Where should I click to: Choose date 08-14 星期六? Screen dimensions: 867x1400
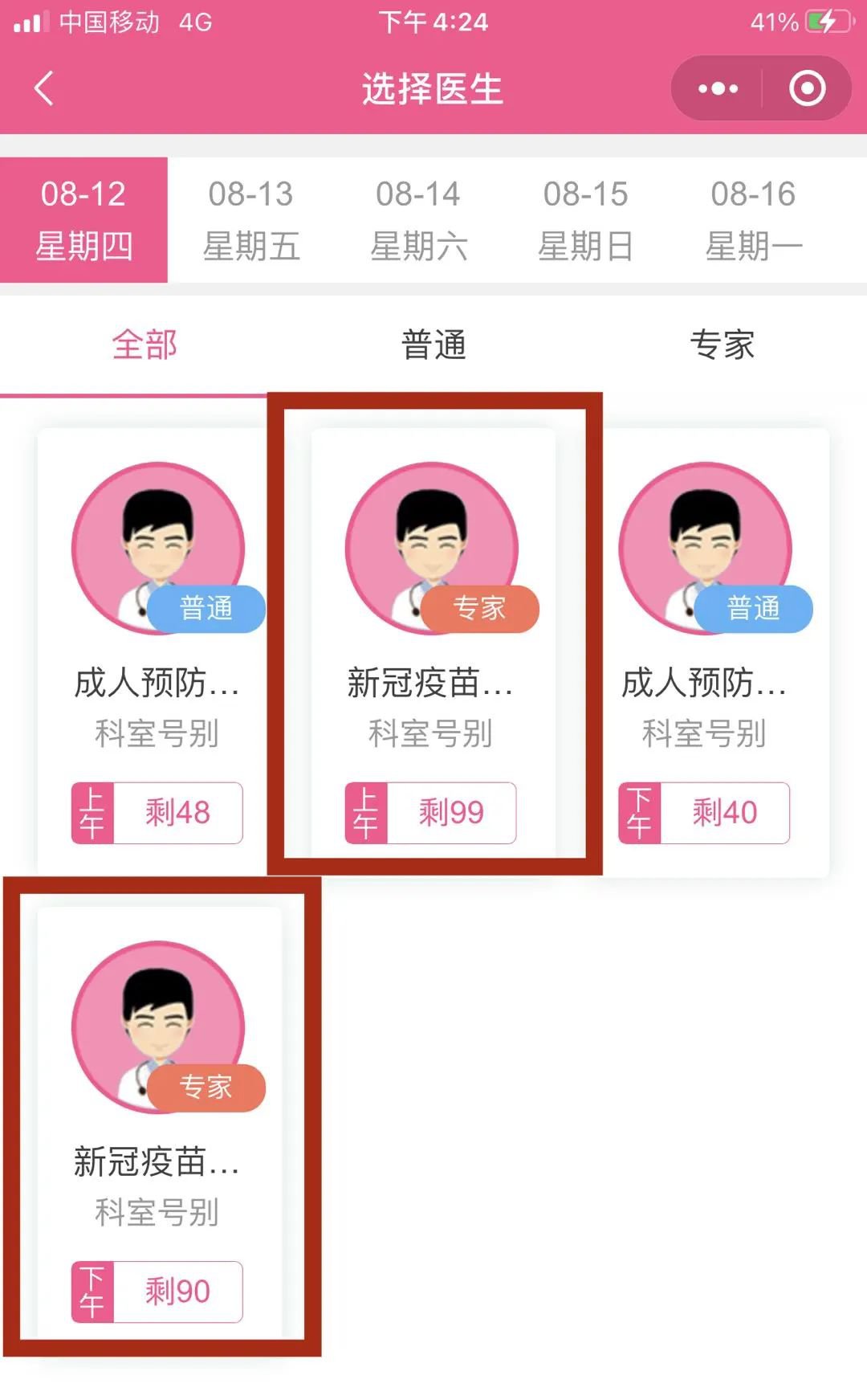pos(418,219)
